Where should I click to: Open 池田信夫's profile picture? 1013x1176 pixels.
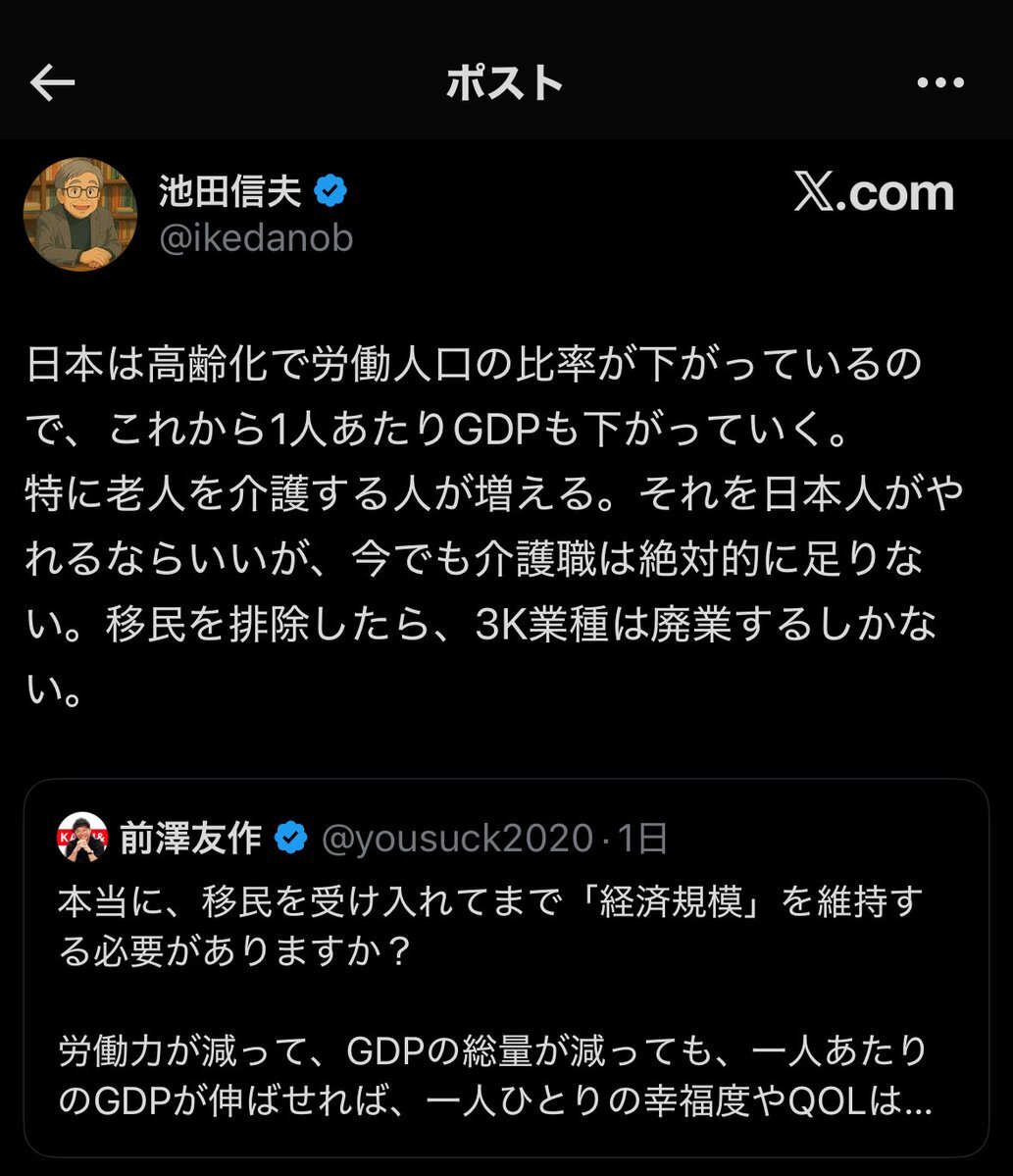80,215
